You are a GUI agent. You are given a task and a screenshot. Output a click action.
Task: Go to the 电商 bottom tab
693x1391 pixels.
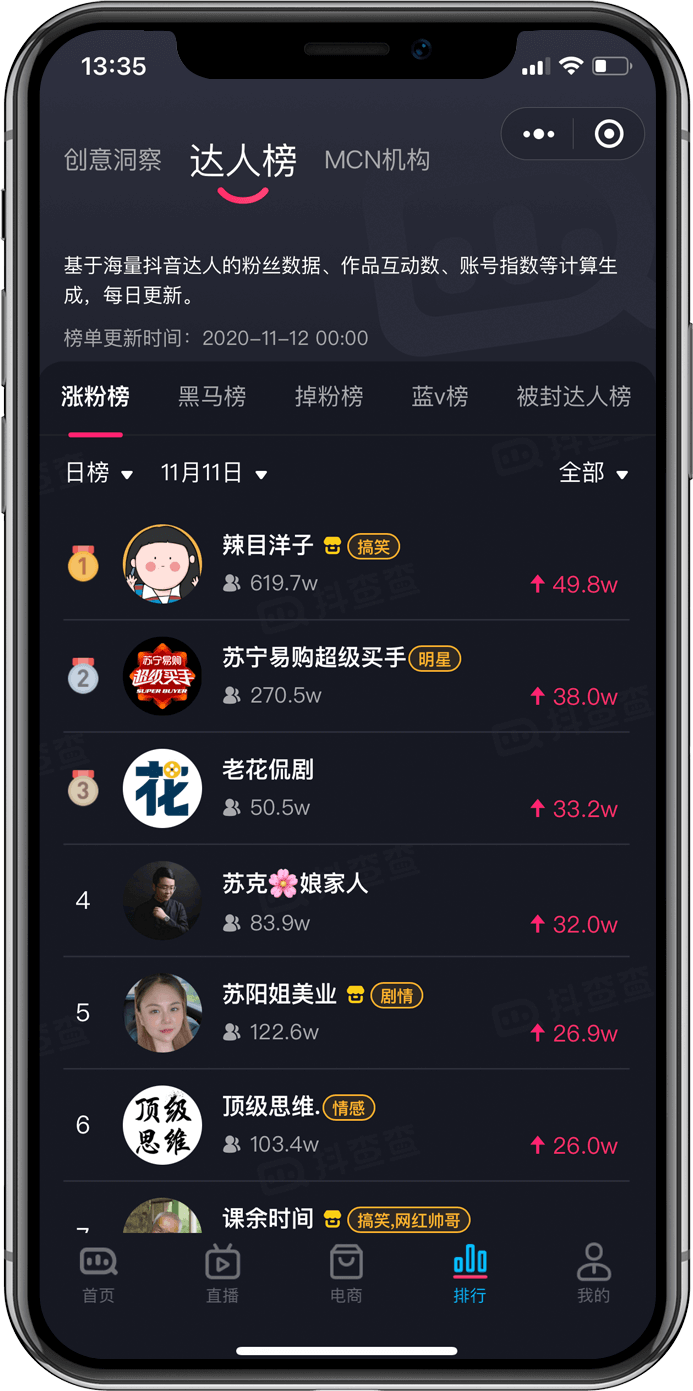point(346,1274)
